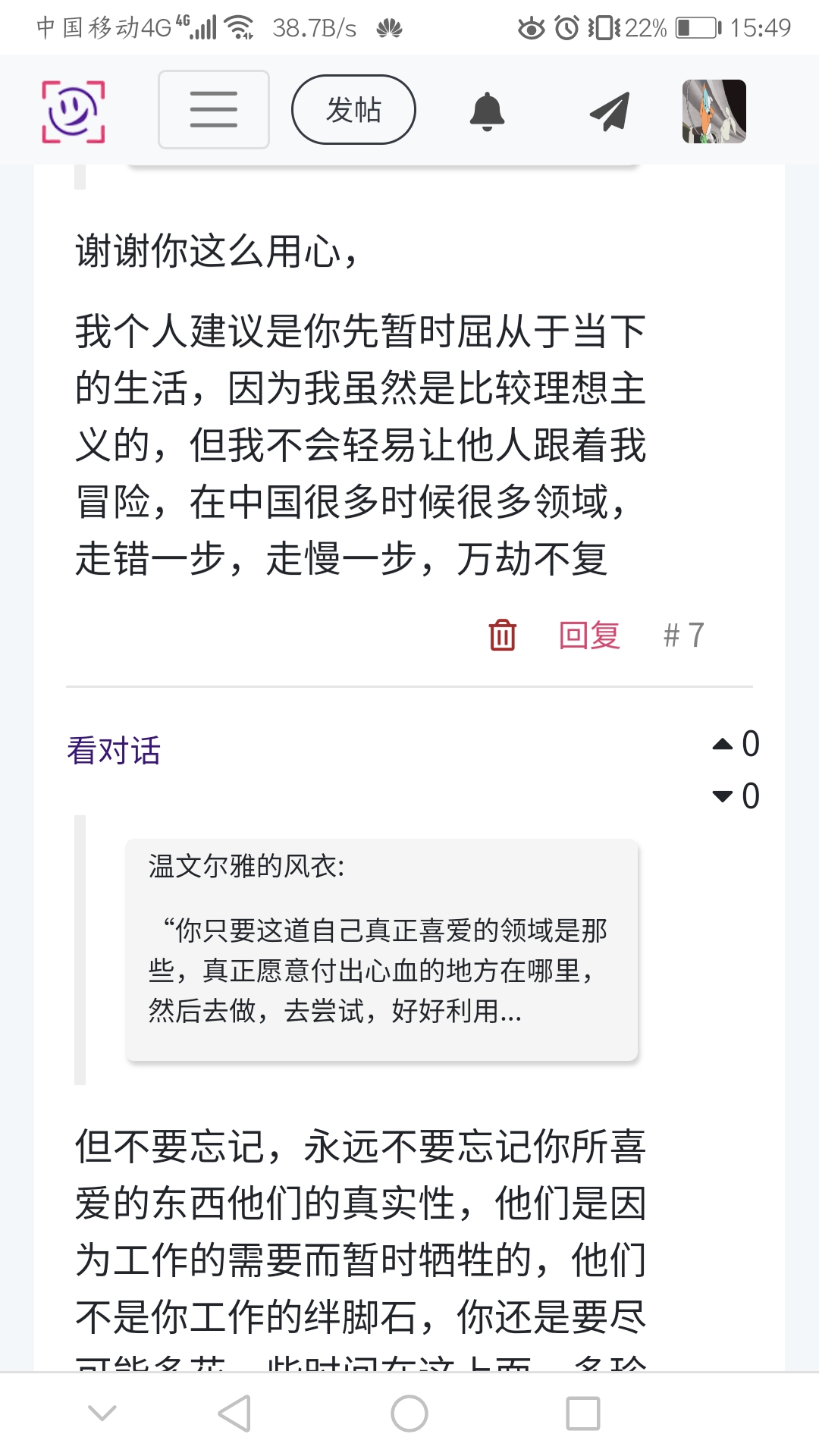Open the notifications bell
819x1456 pixels.
(487, 111)
